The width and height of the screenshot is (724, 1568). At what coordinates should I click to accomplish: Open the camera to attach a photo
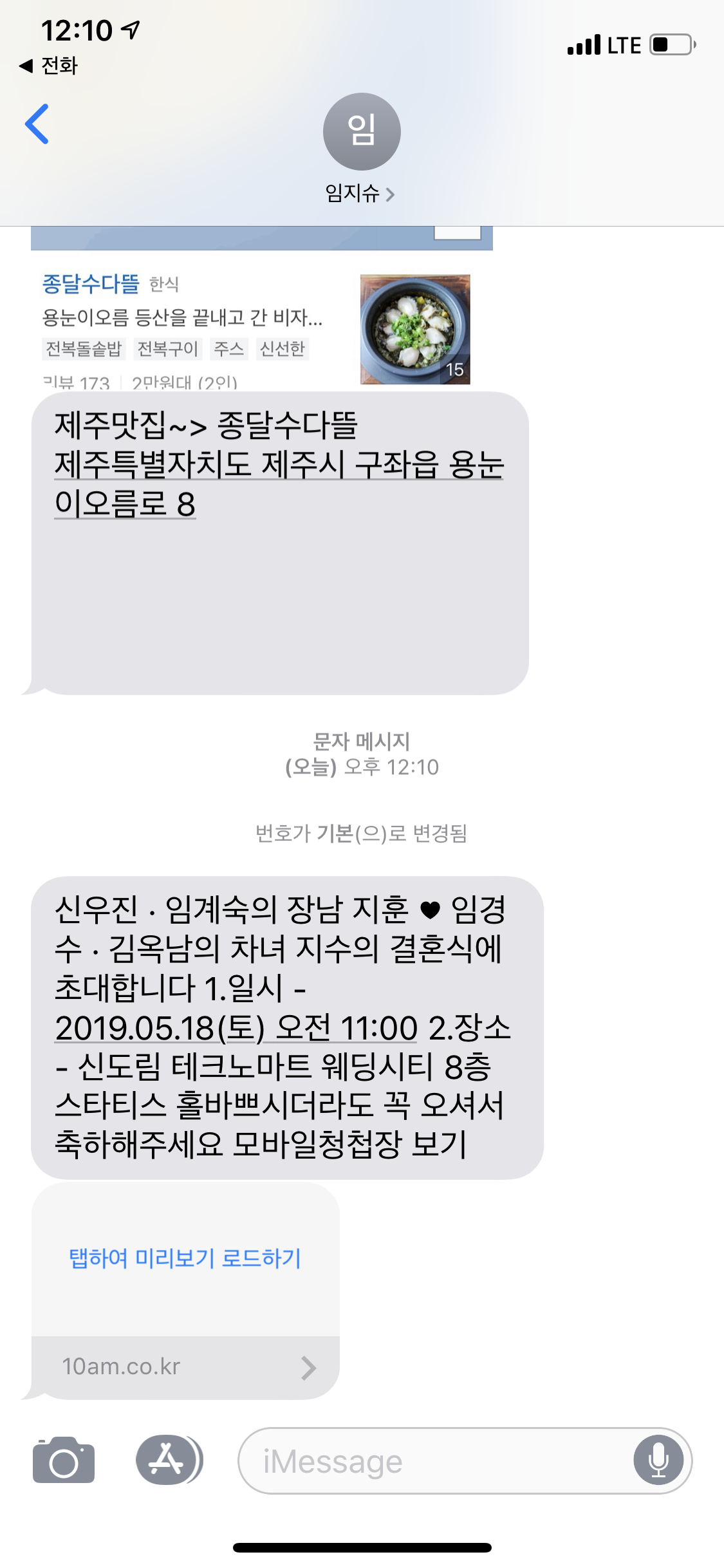click(64, 1461)
